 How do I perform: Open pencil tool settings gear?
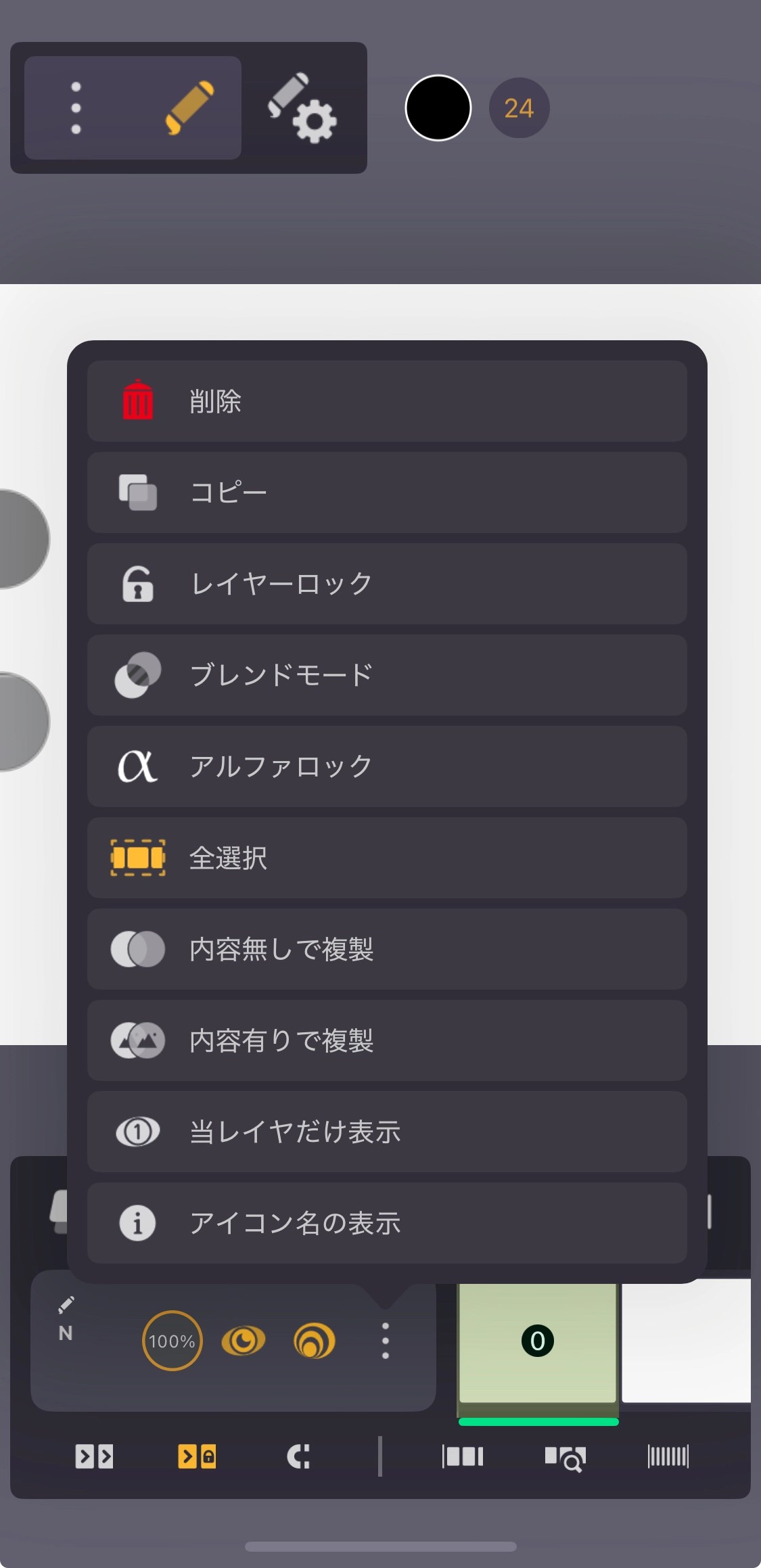click(x=304, y=108)
